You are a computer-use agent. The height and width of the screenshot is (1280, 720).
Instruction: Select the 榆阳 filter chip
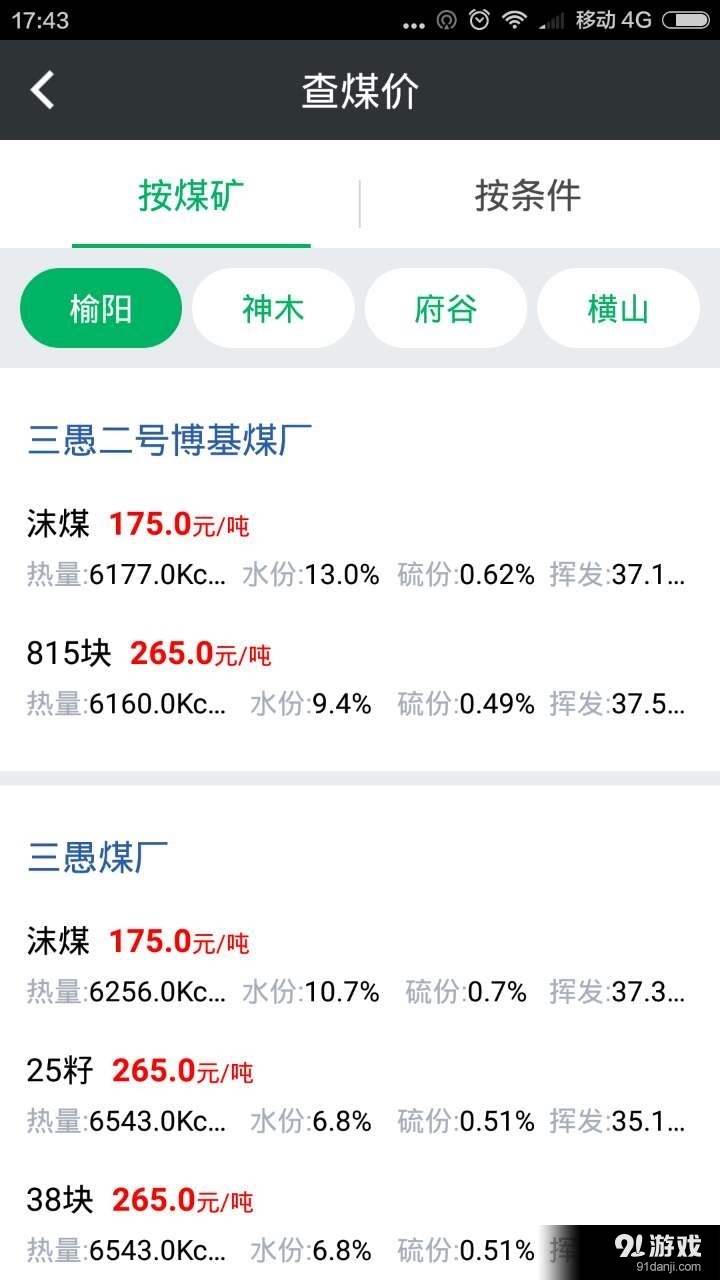(100, 308)
